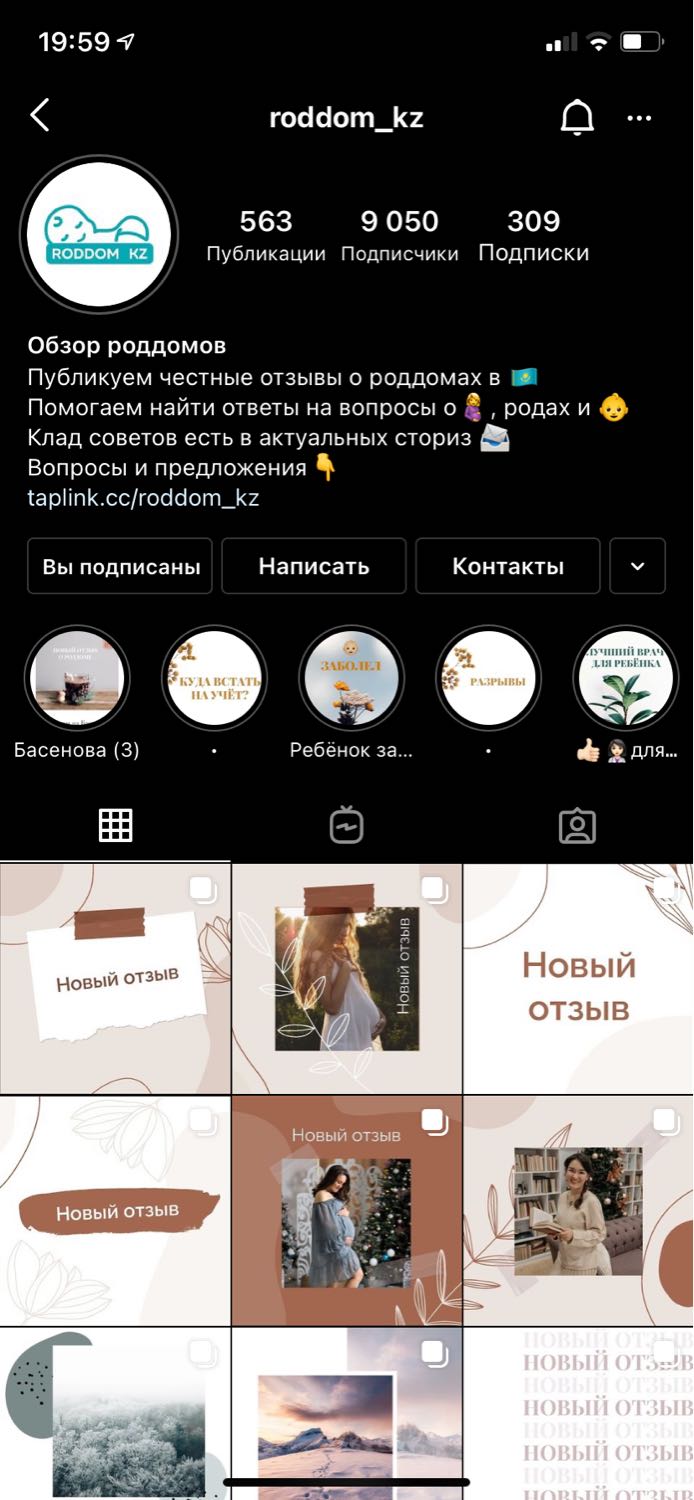Open the Новый отзыв post on torn paper

click(x=115, y=979)
